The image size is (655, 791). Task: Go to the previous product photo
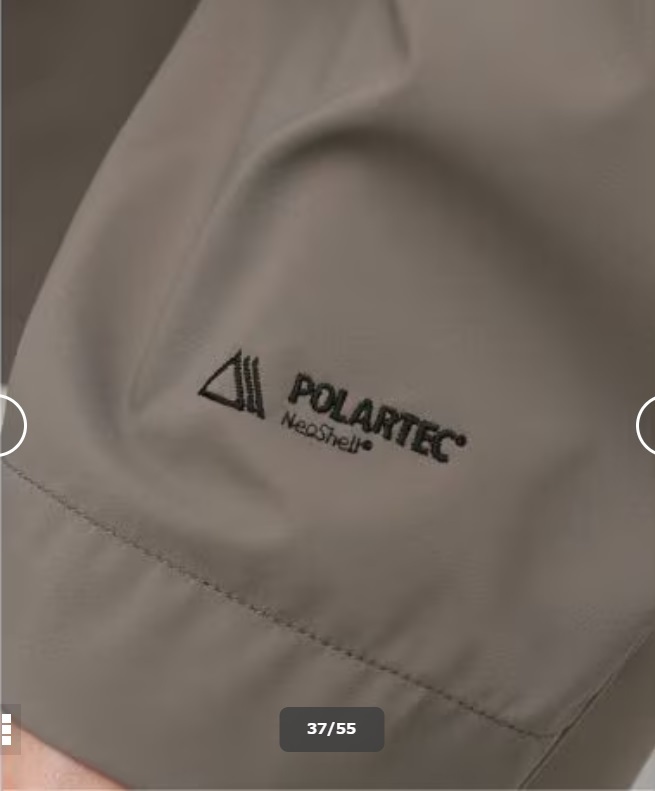click(9, 426)
